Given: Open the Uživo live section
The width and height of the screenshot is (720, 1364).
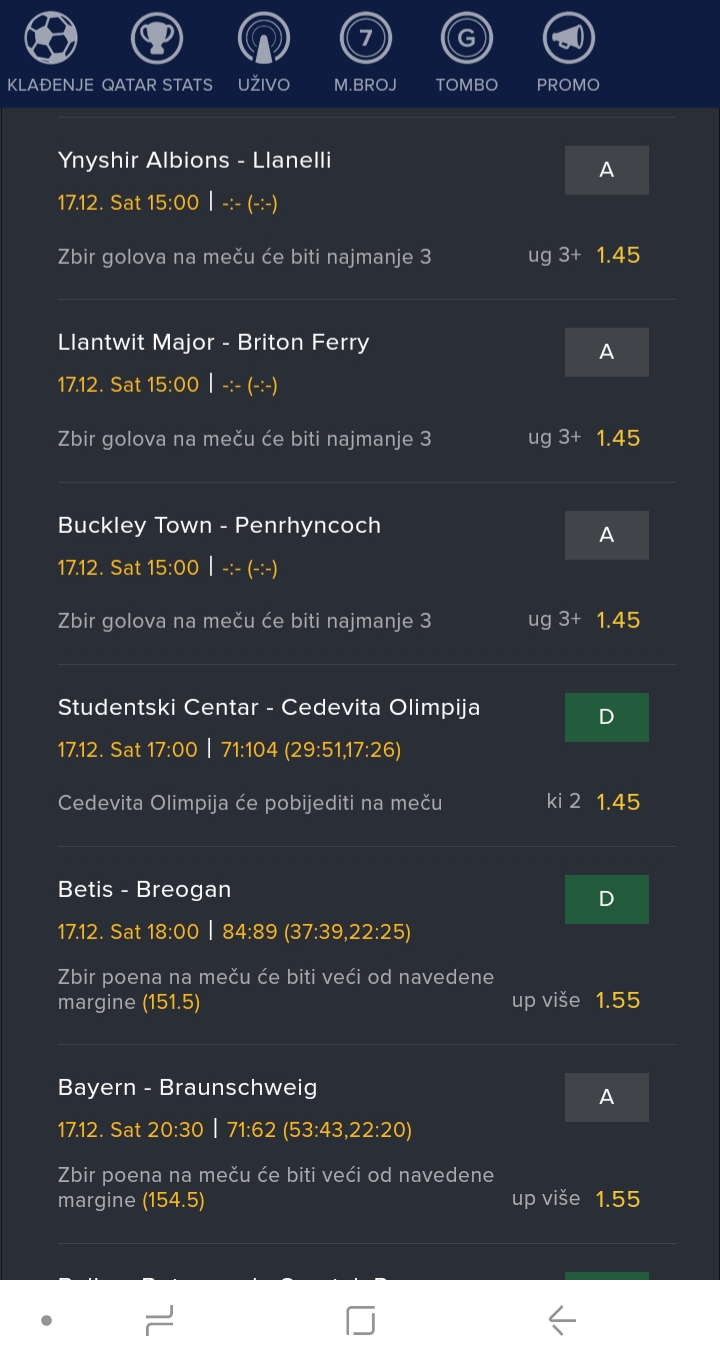Looking at the screenshot, I should (264, 54).
